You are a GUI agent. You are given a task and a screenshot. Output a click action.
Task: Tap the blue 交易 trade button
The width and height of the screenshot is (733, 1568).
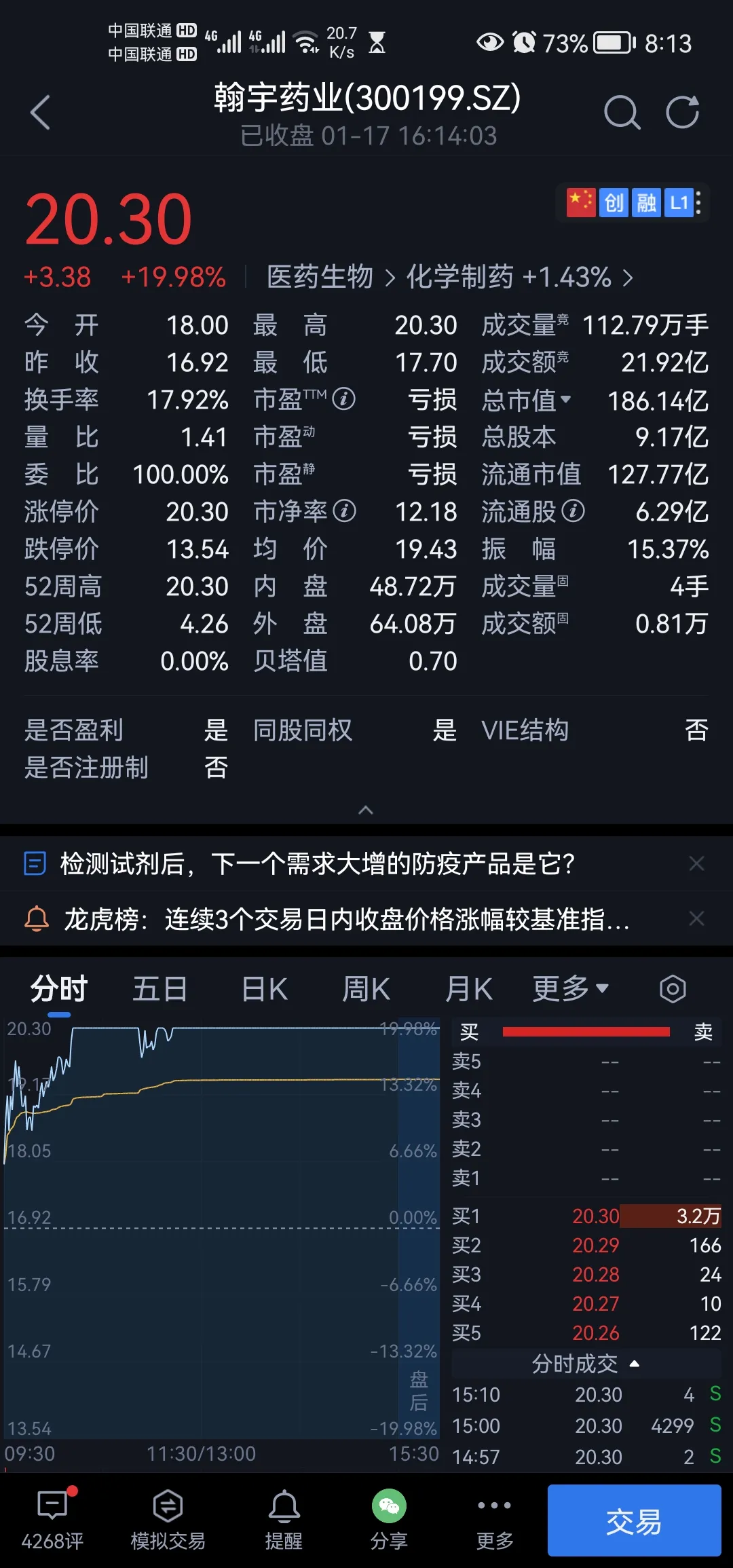click(x=634, y=1520)
